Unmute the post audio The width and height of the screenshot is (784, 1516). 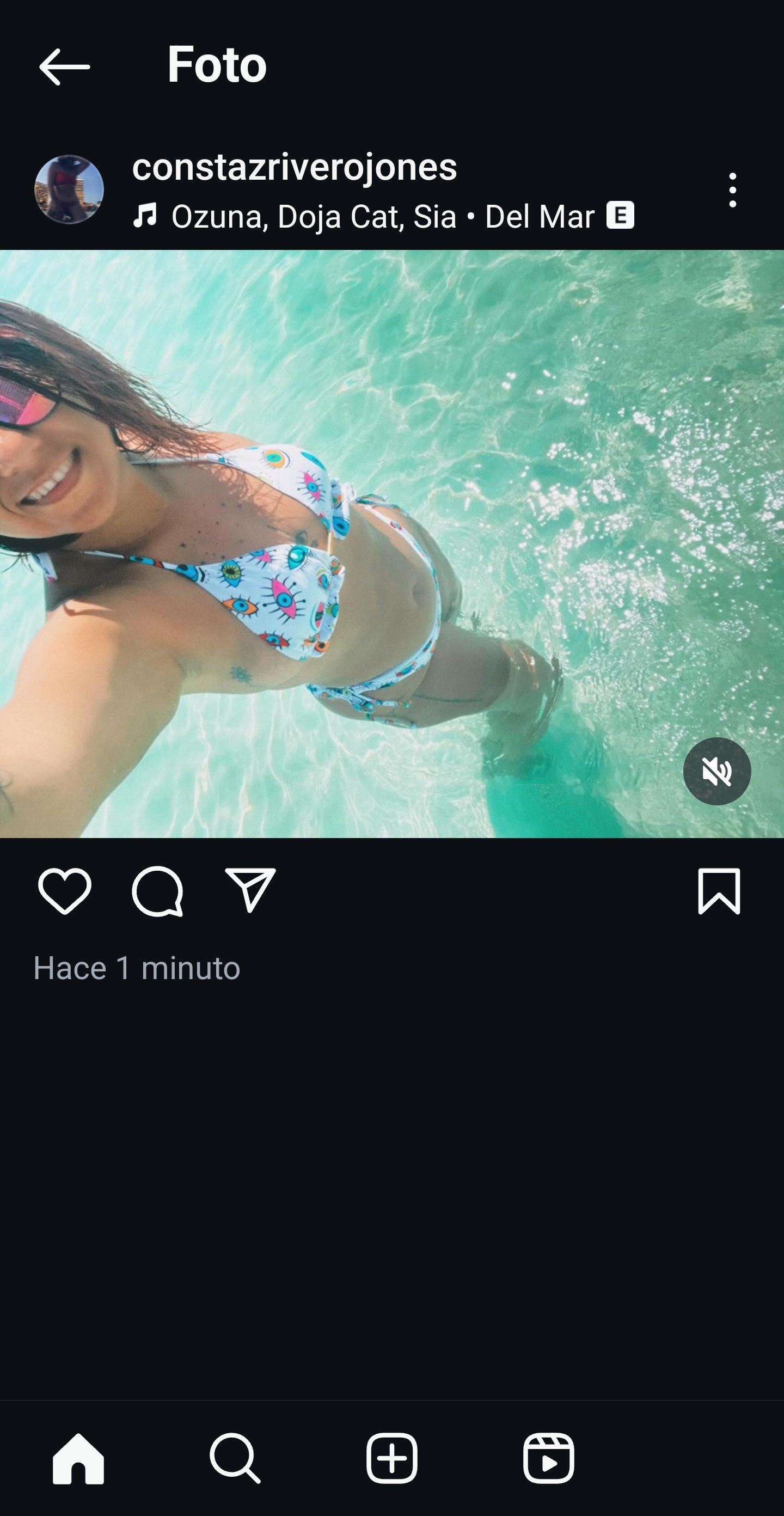[x=716, y=771]
